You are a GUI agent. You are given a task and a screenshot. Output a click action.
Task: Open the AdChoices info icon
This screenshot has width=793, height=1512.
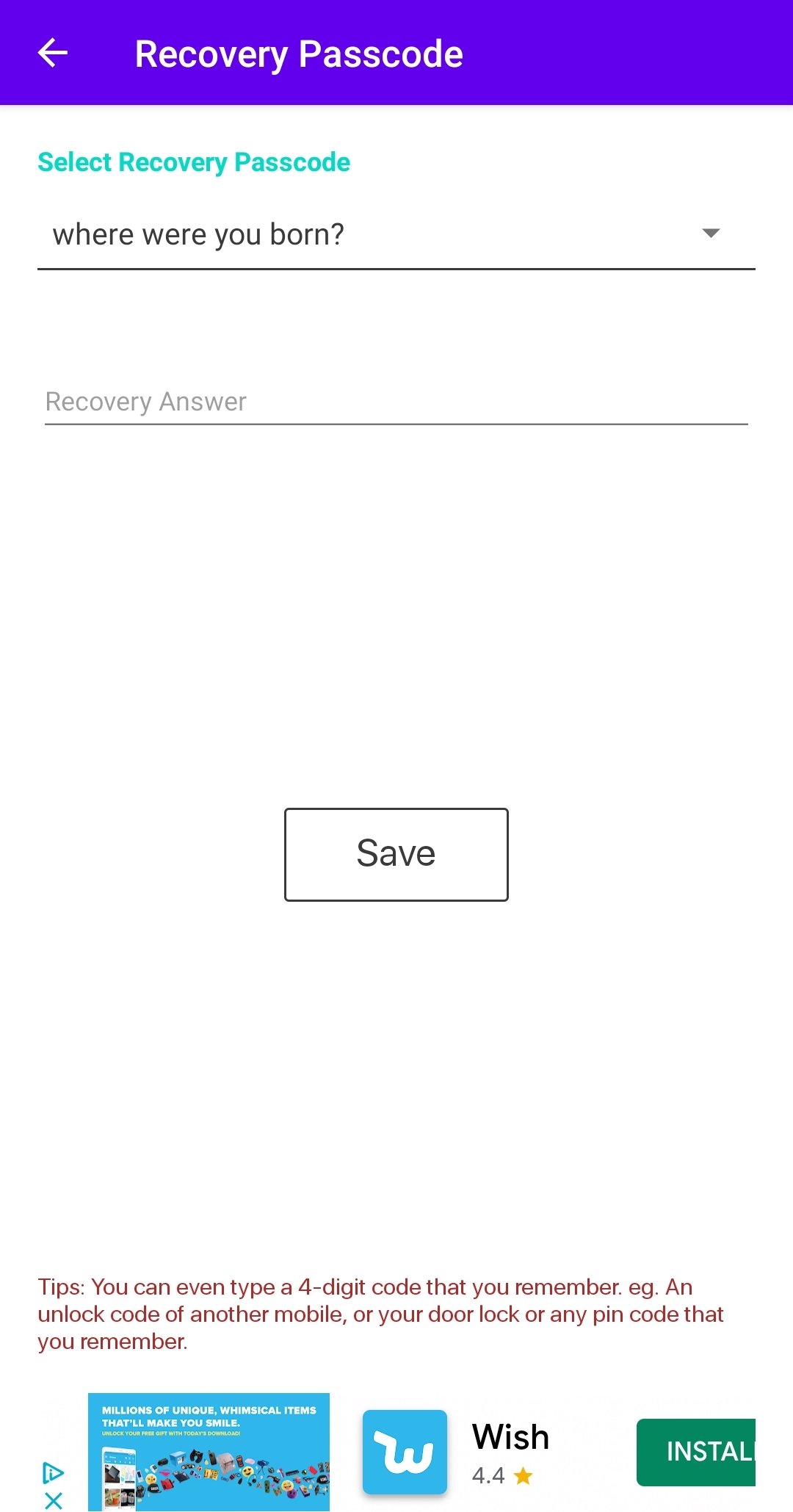(x=54, y=1472)
